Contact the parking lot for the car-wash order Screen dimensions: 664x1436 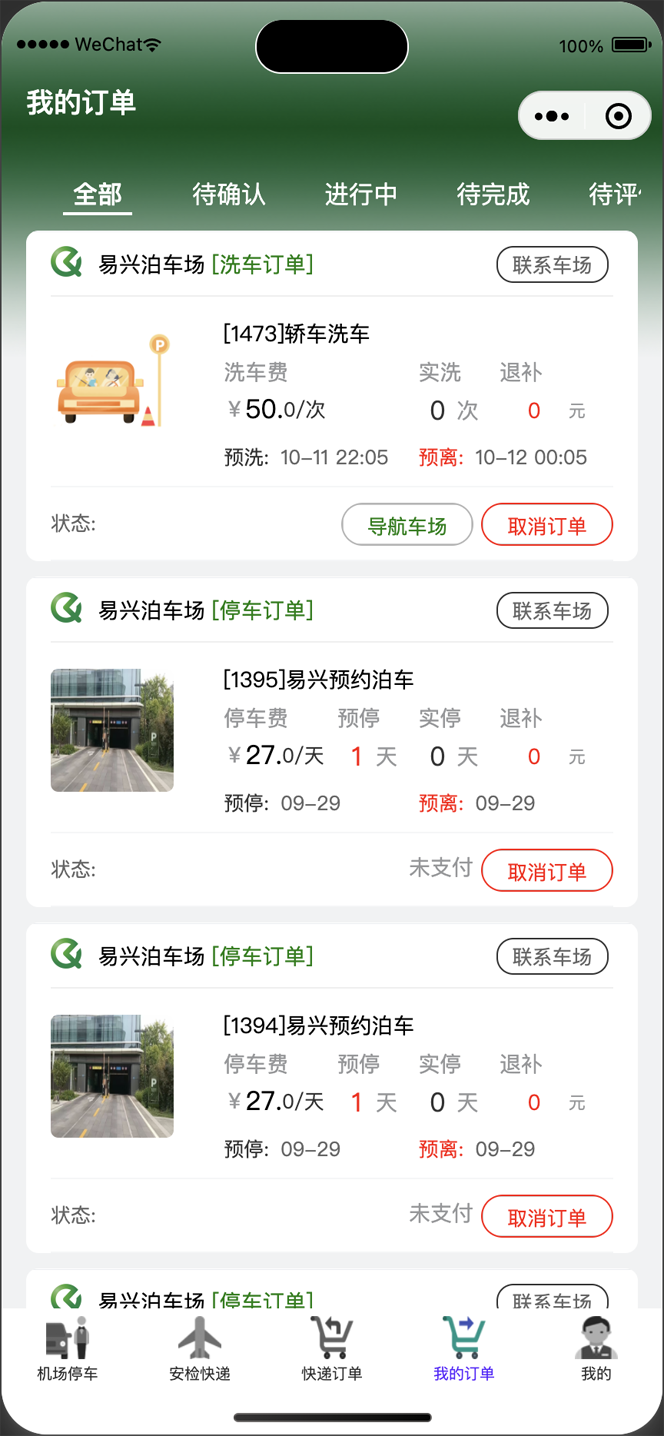click(x=552, y=265)
